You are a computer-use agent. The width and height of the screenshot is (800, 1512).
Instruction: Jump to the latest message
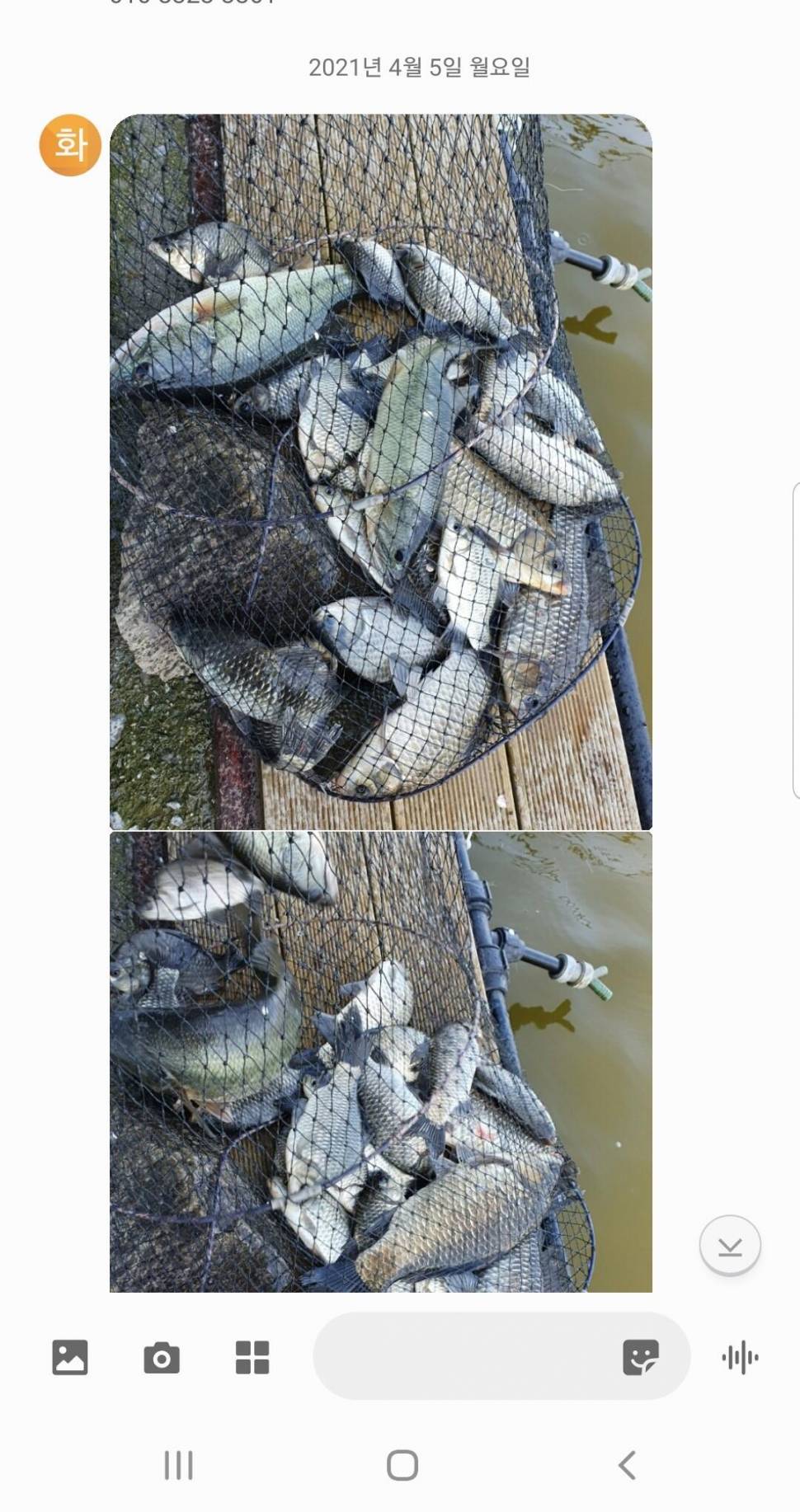[730, 1245]
